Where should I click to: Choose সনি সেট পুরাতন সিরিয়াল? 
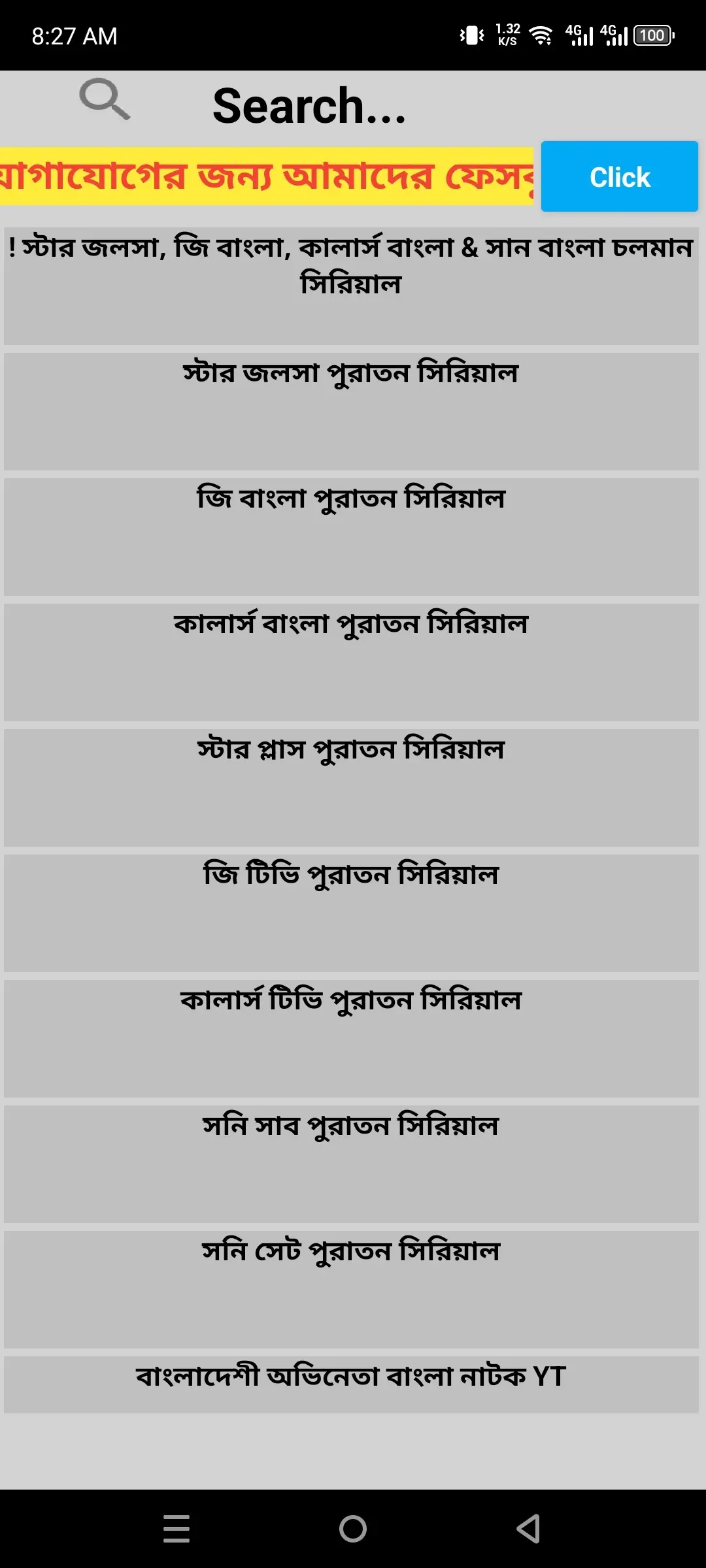point(351,1289)
